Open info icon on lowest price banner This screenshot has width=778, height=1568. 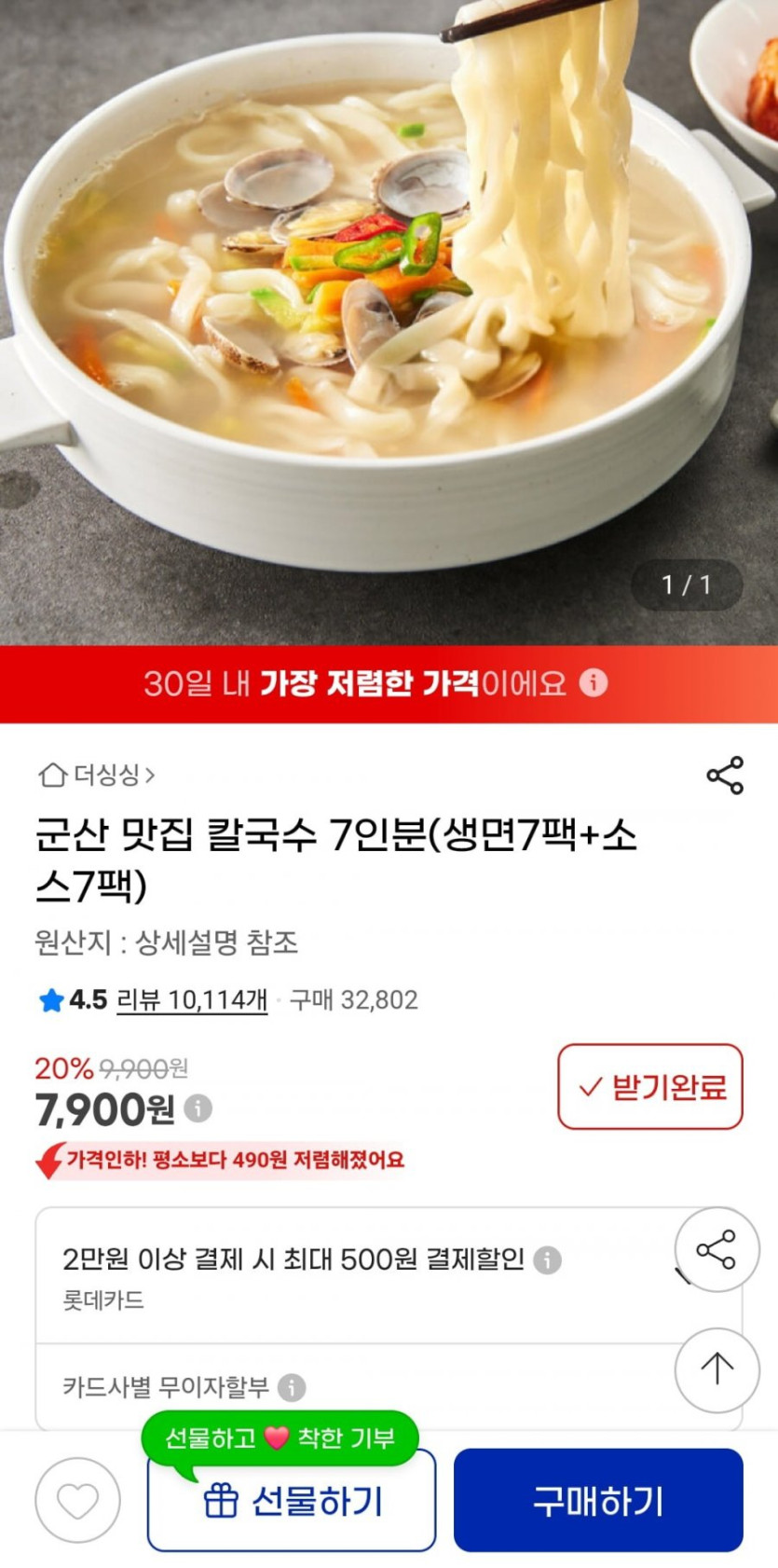point(594,683)
